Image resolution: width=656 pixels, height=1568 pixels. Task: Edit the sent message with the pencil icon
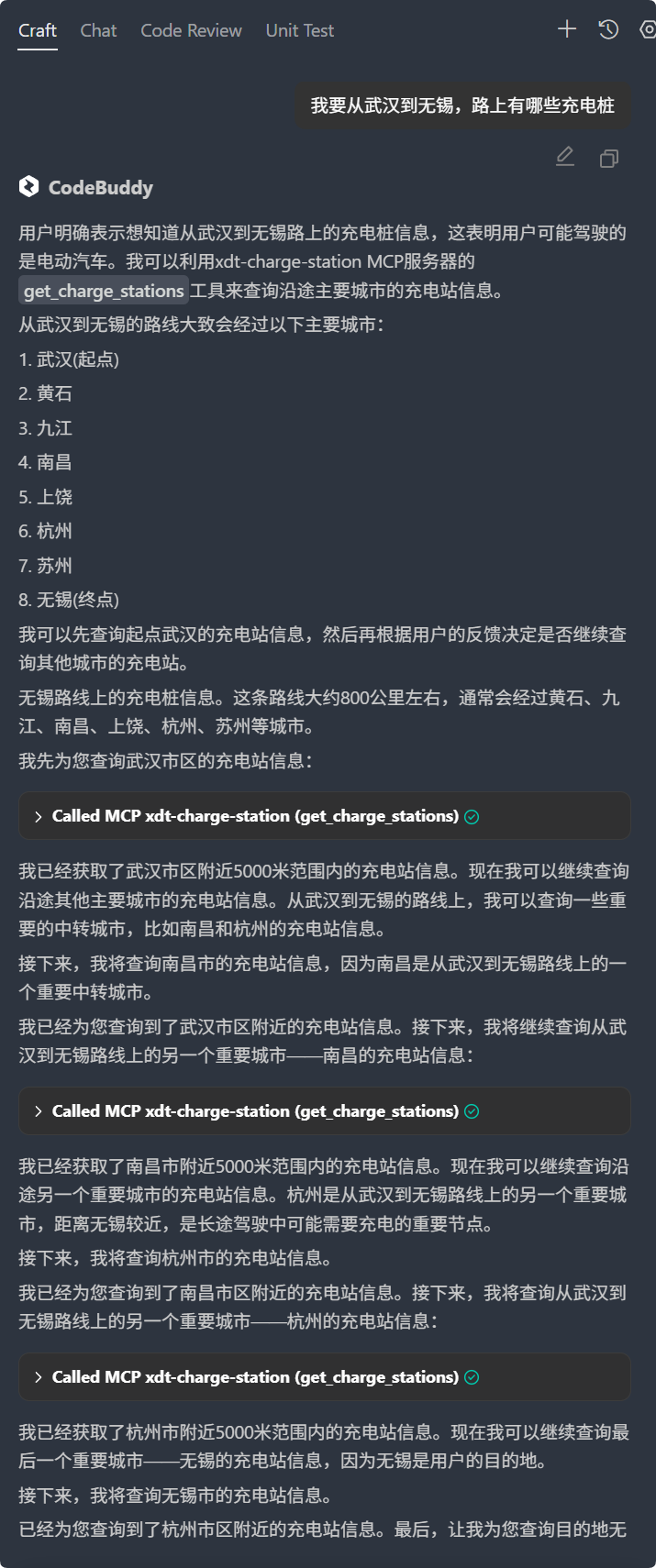coord(565,158)
